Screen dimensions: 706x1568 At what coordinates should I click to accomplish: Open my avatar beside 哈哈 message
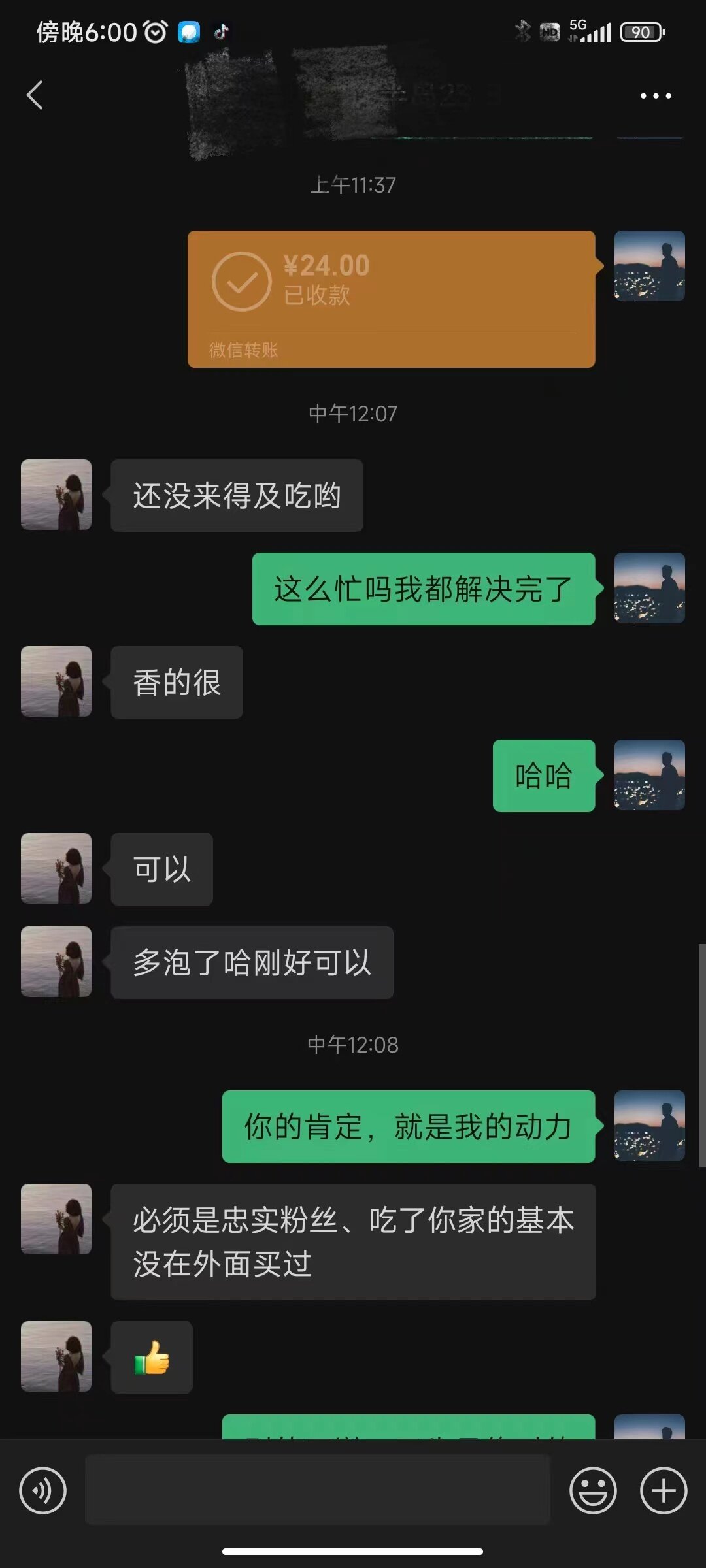tap(649, 775)
